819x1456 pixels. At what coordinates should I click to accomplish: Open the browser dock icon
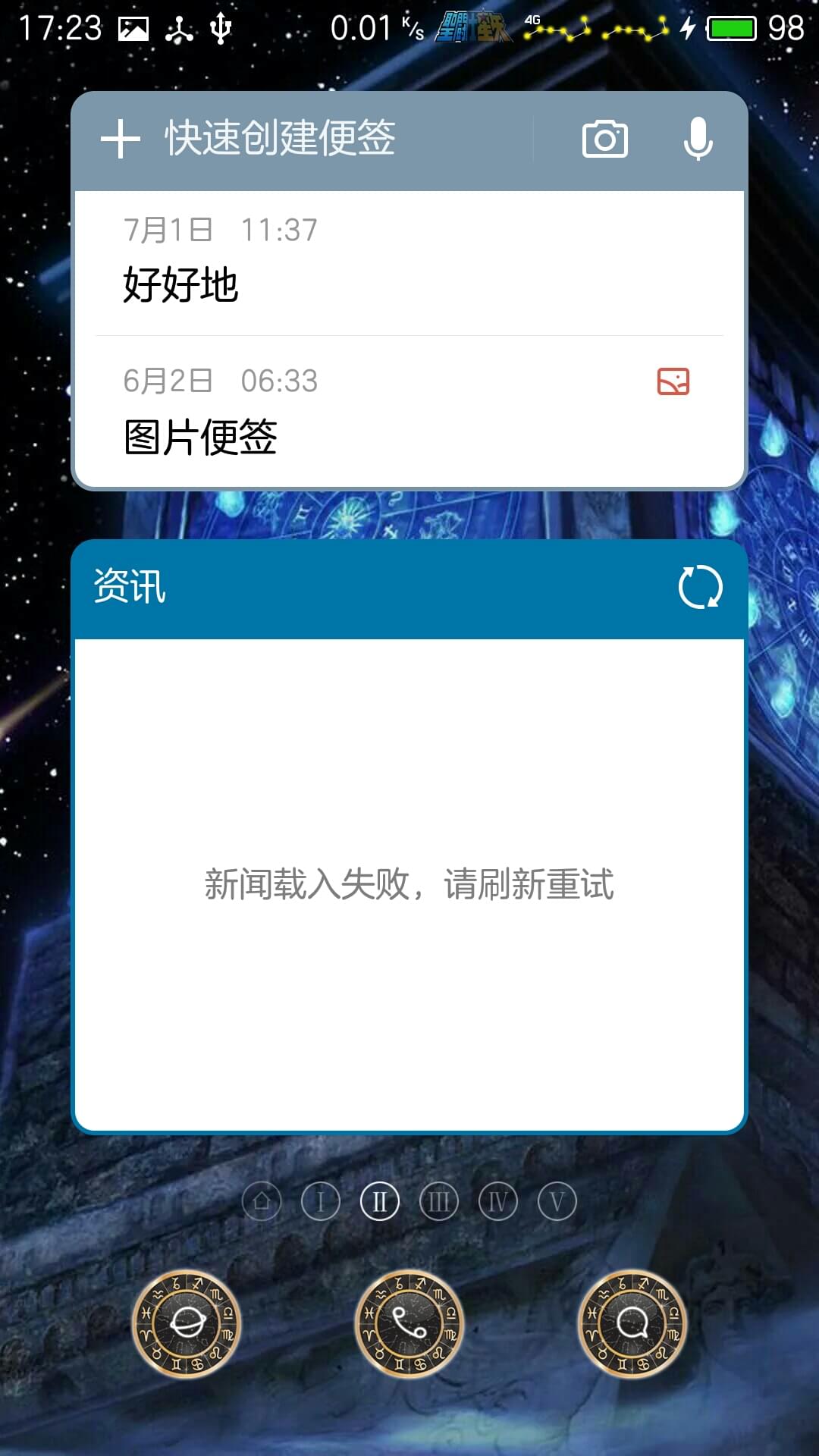(x=187, y=1324)
